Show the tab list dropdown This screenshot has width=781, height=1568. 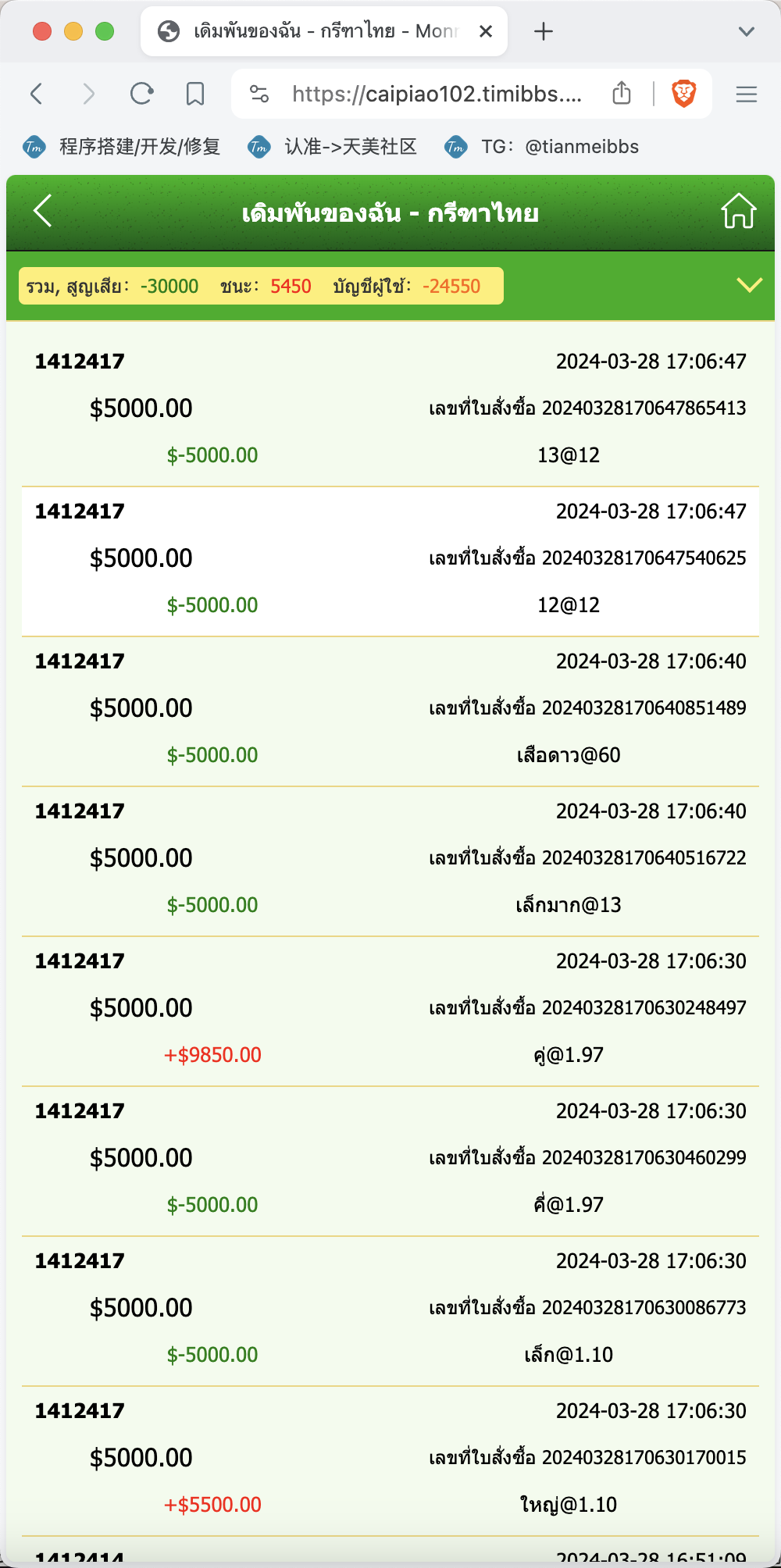747,31
